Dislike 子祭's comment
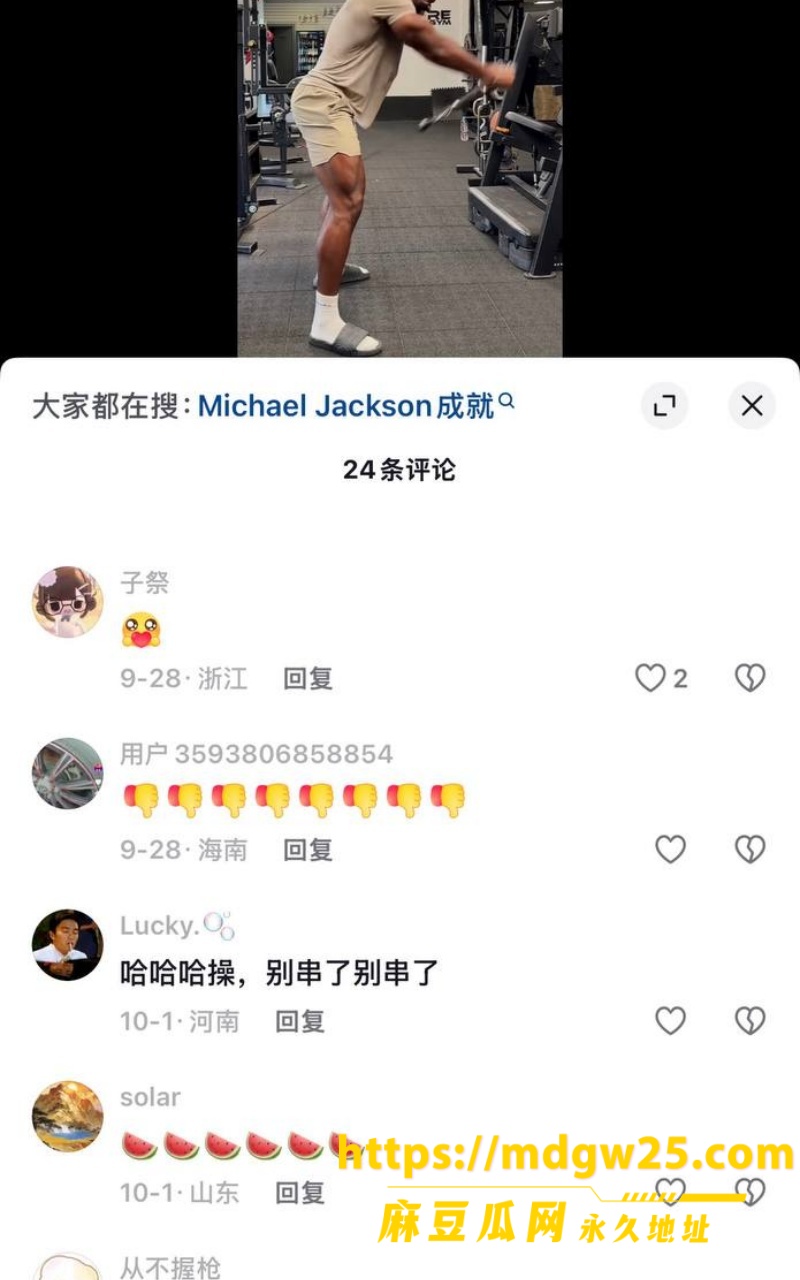 point(750,678)
